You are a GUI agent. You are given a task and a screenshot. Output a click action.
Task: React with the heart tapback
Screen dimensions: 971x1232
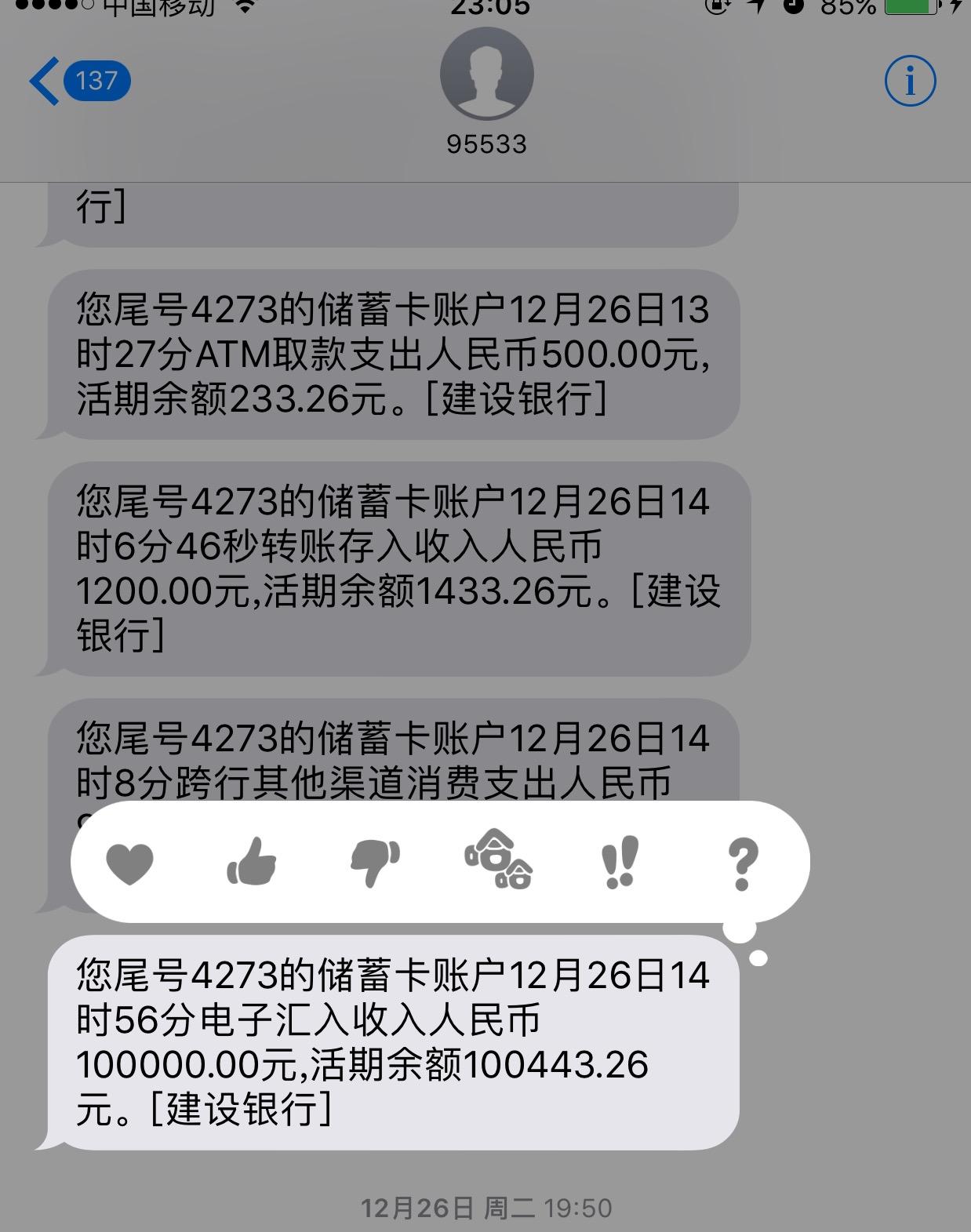click(x=129, y=863)
